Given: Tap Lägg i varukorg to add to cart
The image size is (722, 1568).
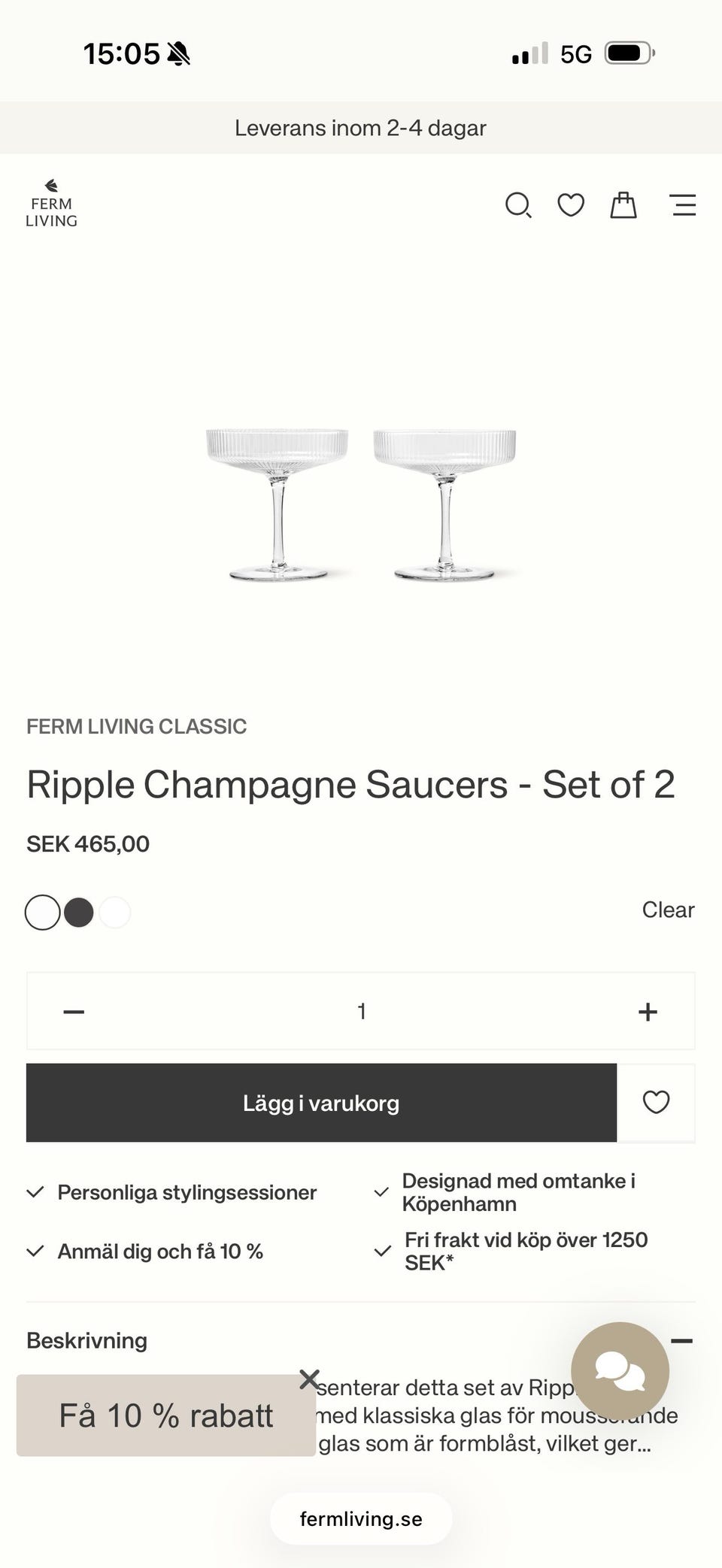Looking at the screenshot, I should (x=321, y=1103).
